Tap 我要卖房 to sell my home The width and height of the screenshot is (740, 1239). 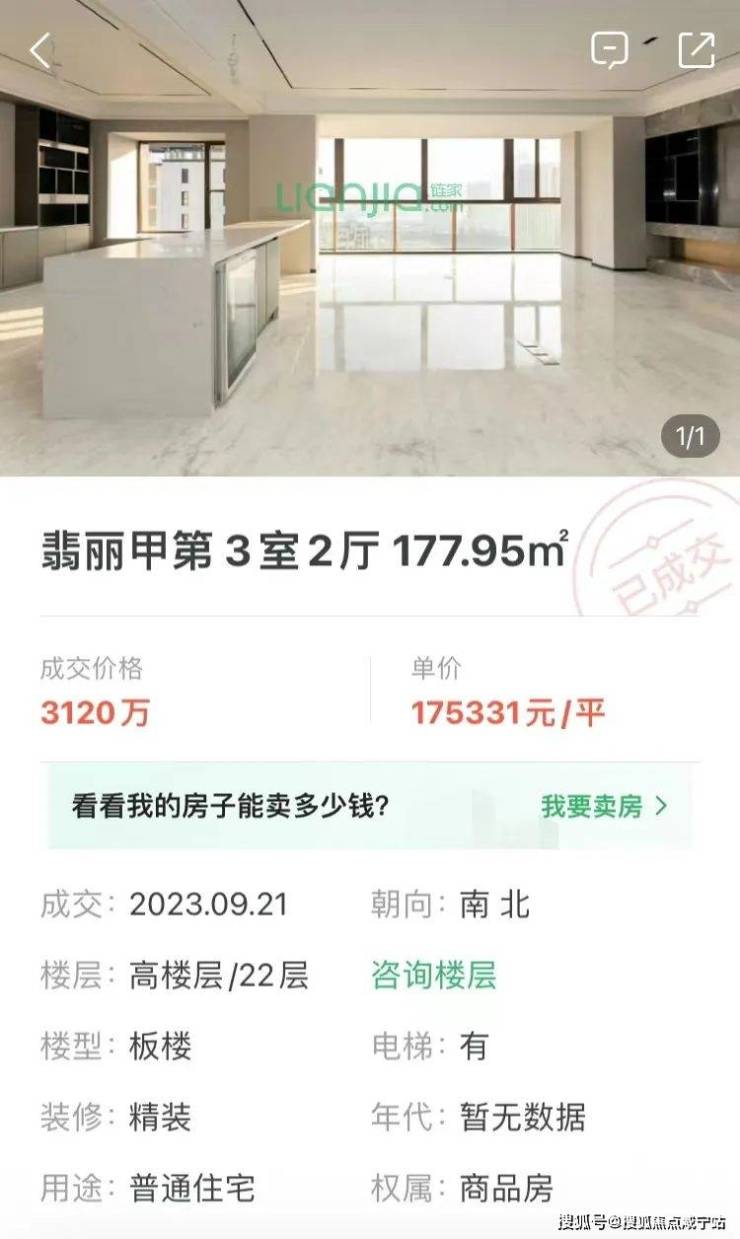coord(603,806)
